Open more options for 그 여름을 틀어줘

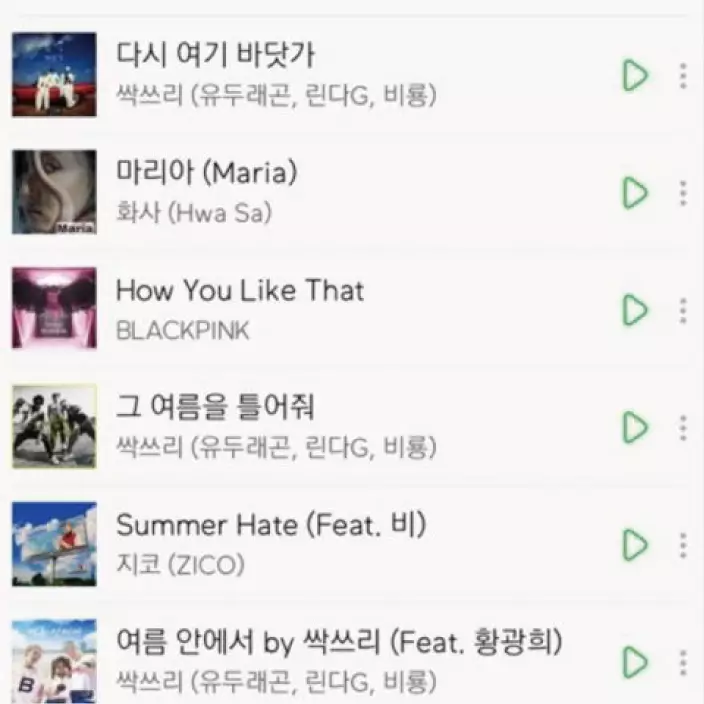[x=683, y=427]
